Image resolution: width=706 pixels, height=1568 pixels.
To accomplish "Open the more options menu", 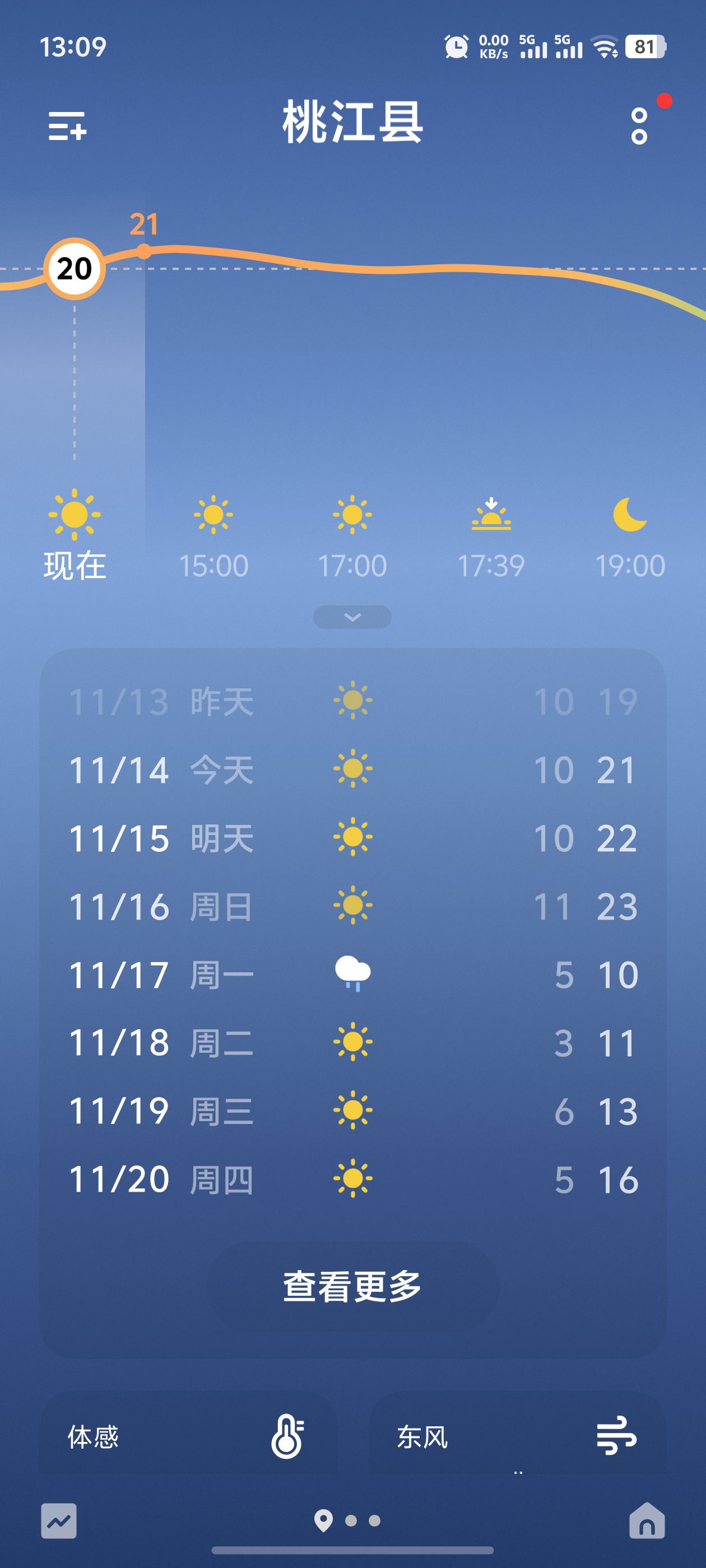I will [x=639, y=126].
